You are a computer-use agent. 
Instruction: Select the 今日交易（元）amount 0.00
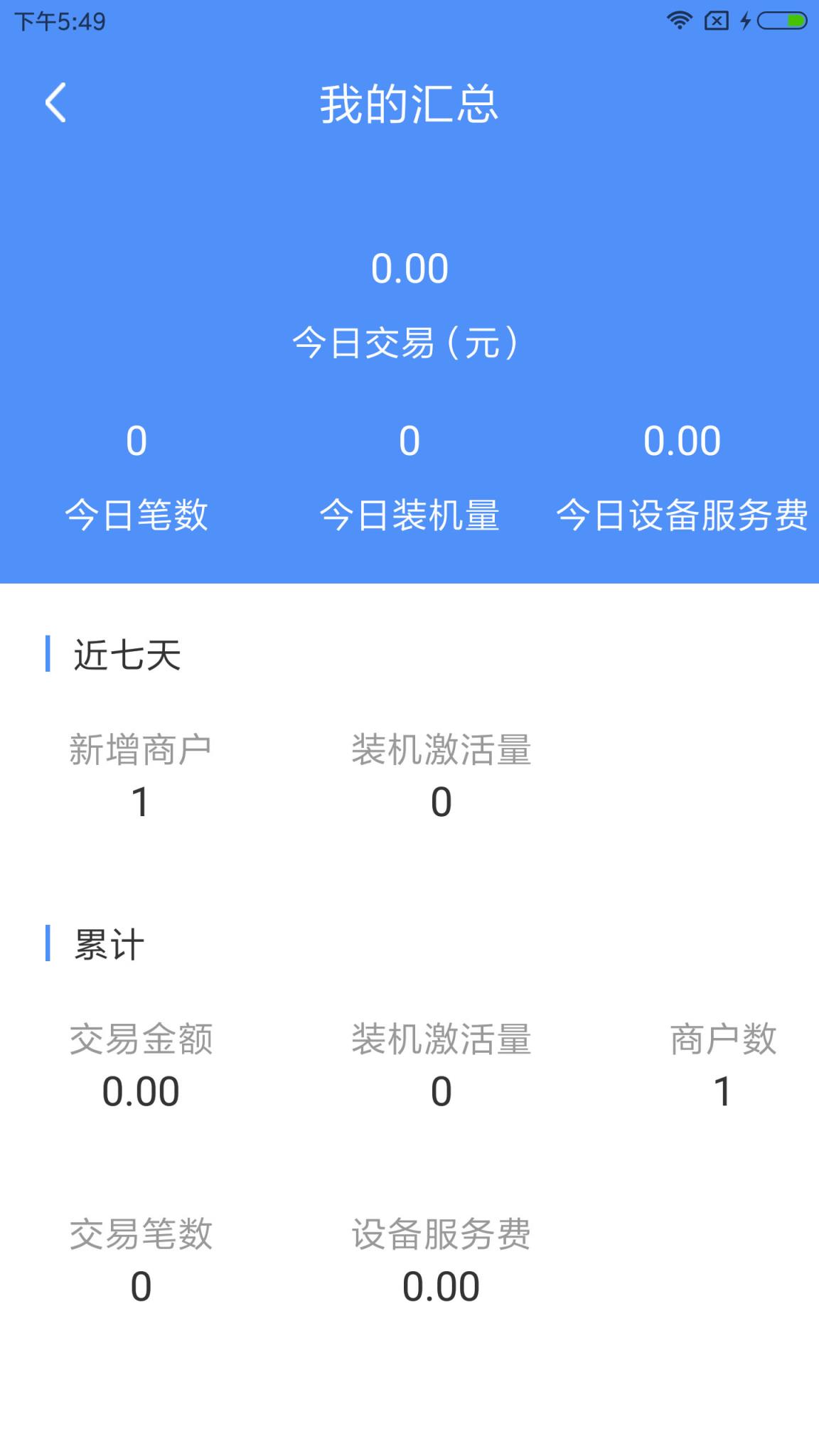tap(409, 268)
